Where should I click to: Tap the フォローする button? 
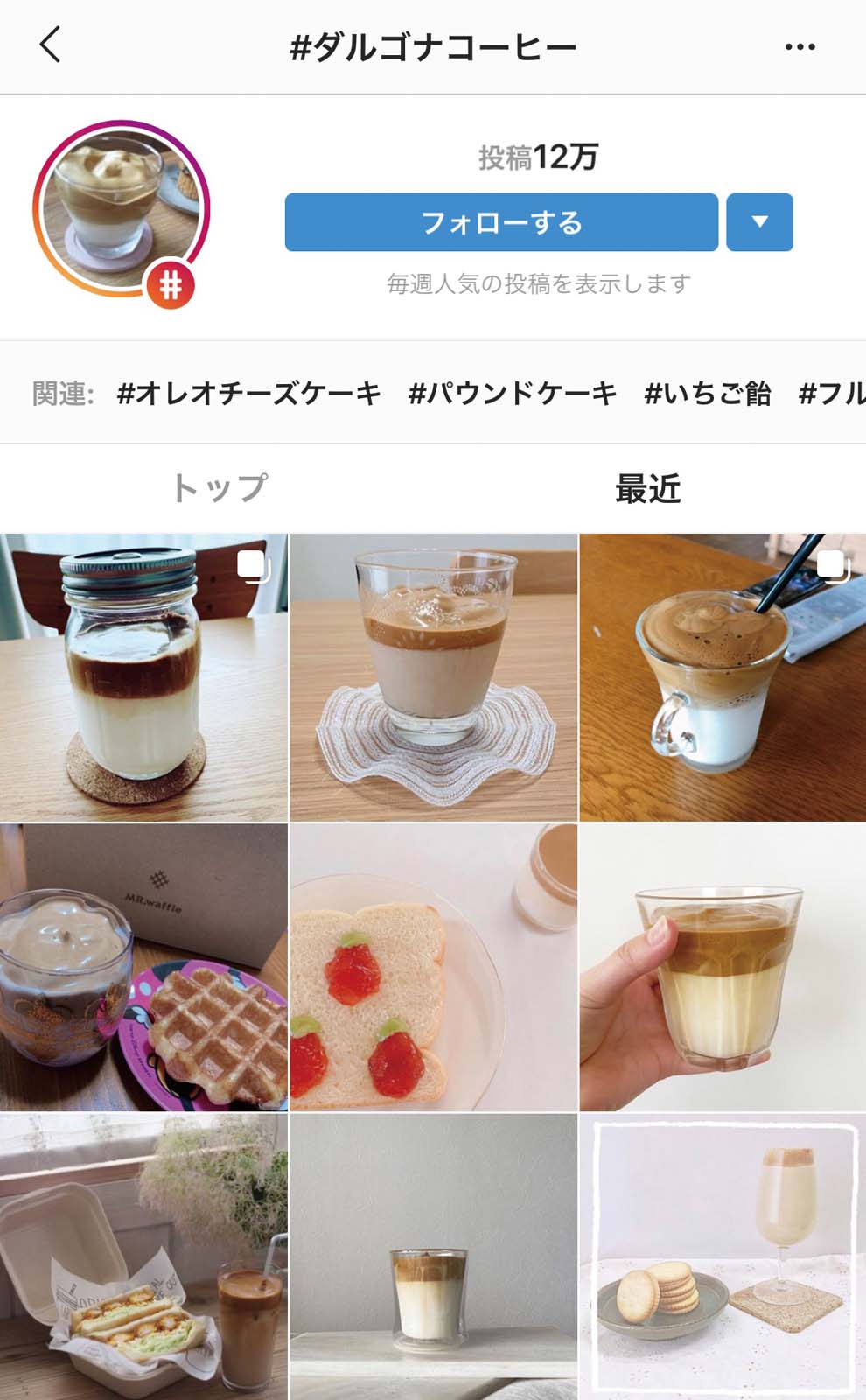click(501, 222)
